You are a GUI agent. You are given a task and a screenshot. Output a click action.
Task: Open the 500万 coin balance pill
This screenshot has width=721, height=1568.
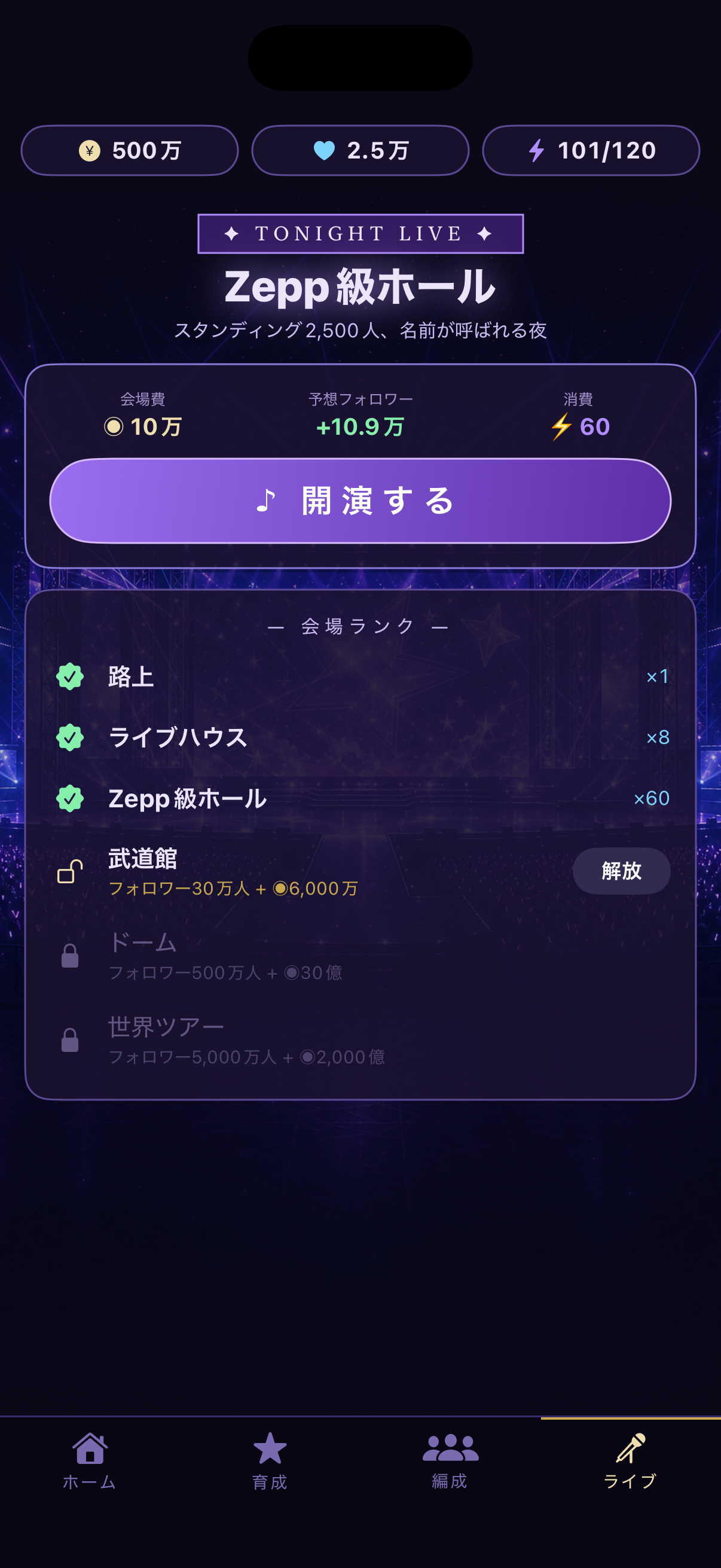point(130,150)
